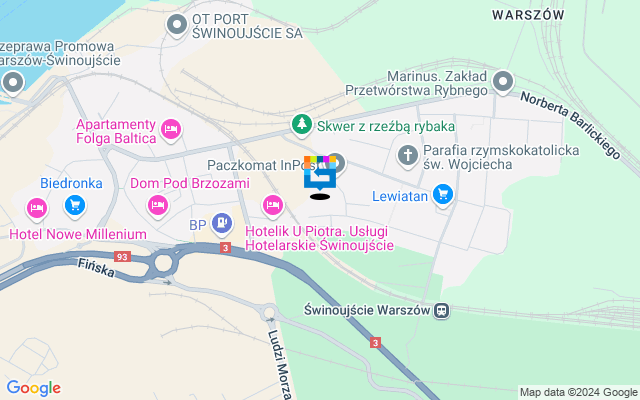The height and width of the screenshot is (400, 640).
Task: Open the Hotelik U Piotra lodging pin
Action: pyautogui.click(x=272, y=206)
